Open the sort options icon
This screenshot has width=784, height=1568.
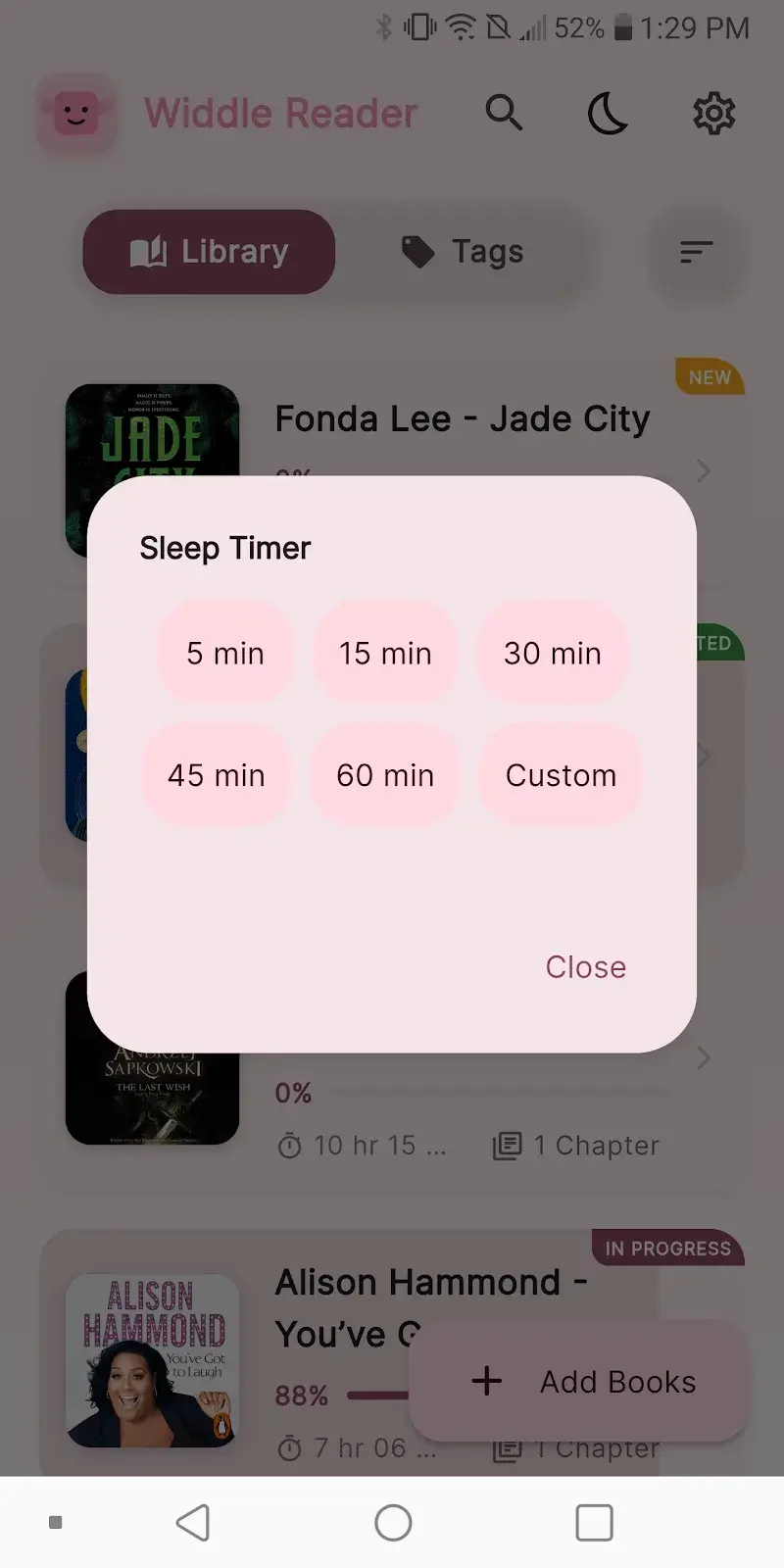pos(696,252)
